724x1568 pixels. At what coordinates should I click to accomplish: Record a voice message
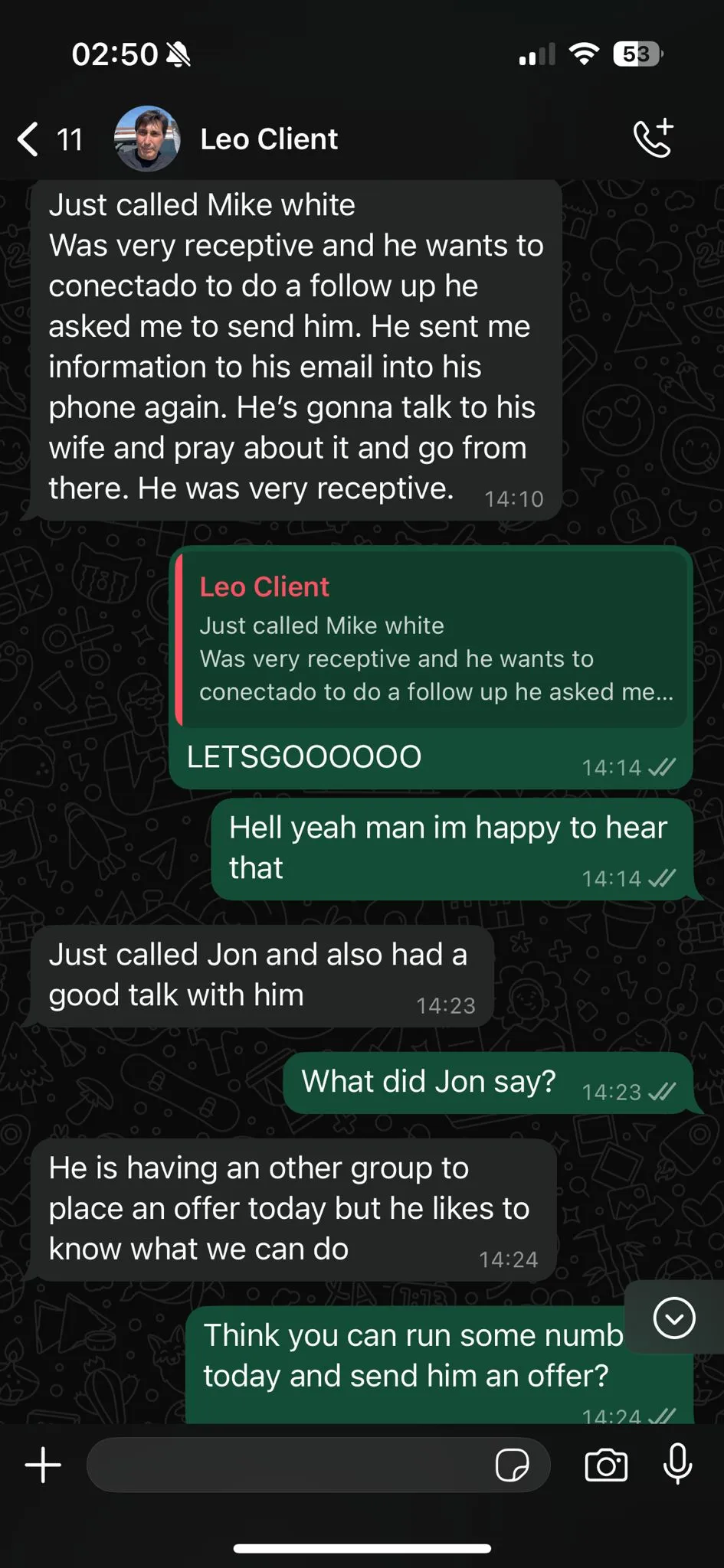[677, 1465]
